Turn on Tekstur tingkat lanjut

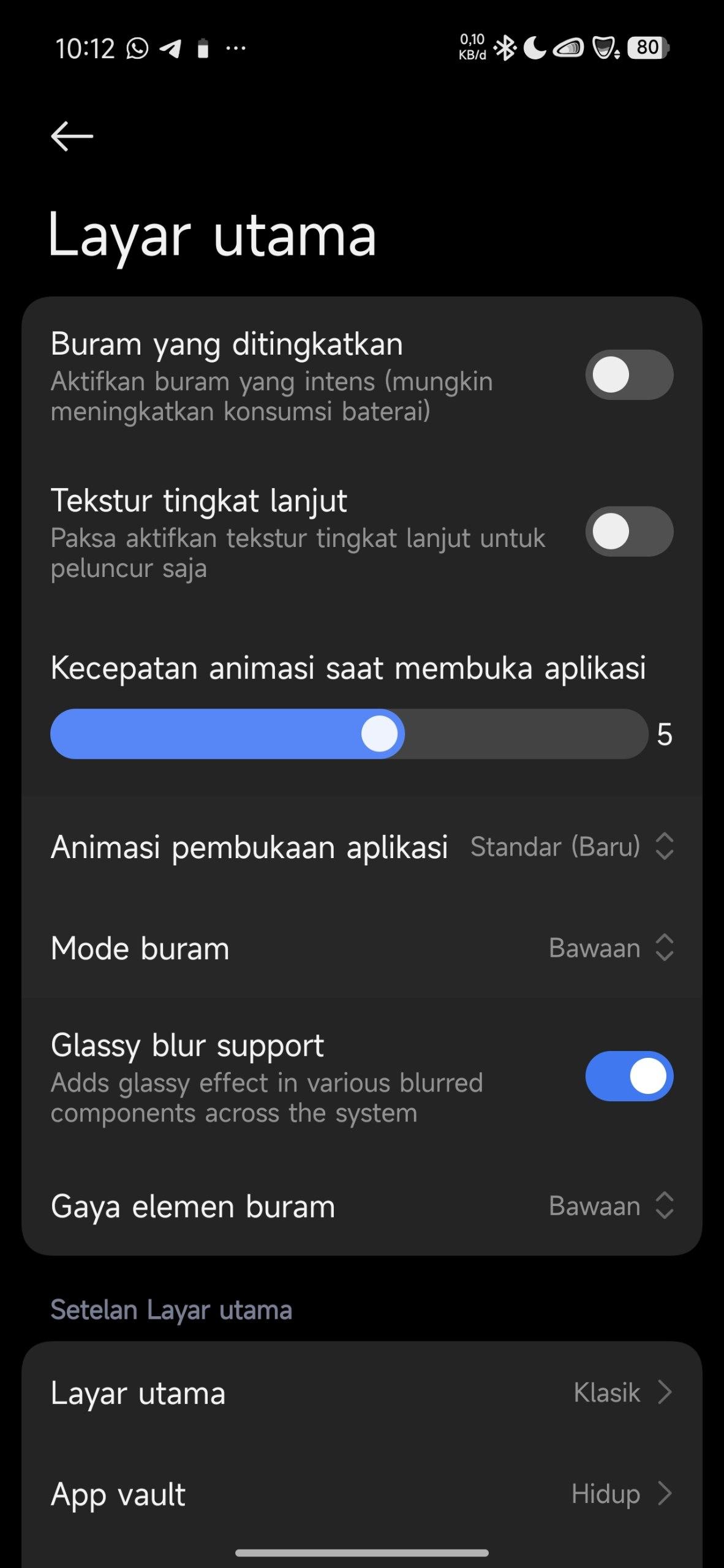[x=628, y=532]
